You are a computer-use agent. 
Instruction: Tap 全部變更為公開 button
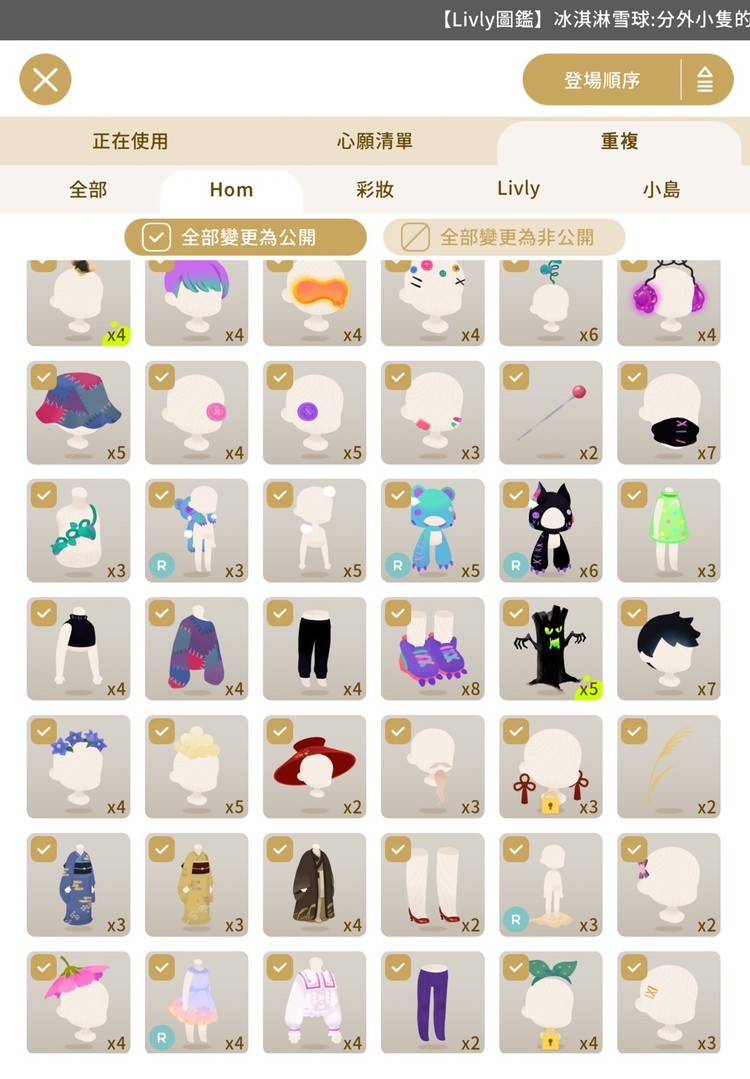246,237
